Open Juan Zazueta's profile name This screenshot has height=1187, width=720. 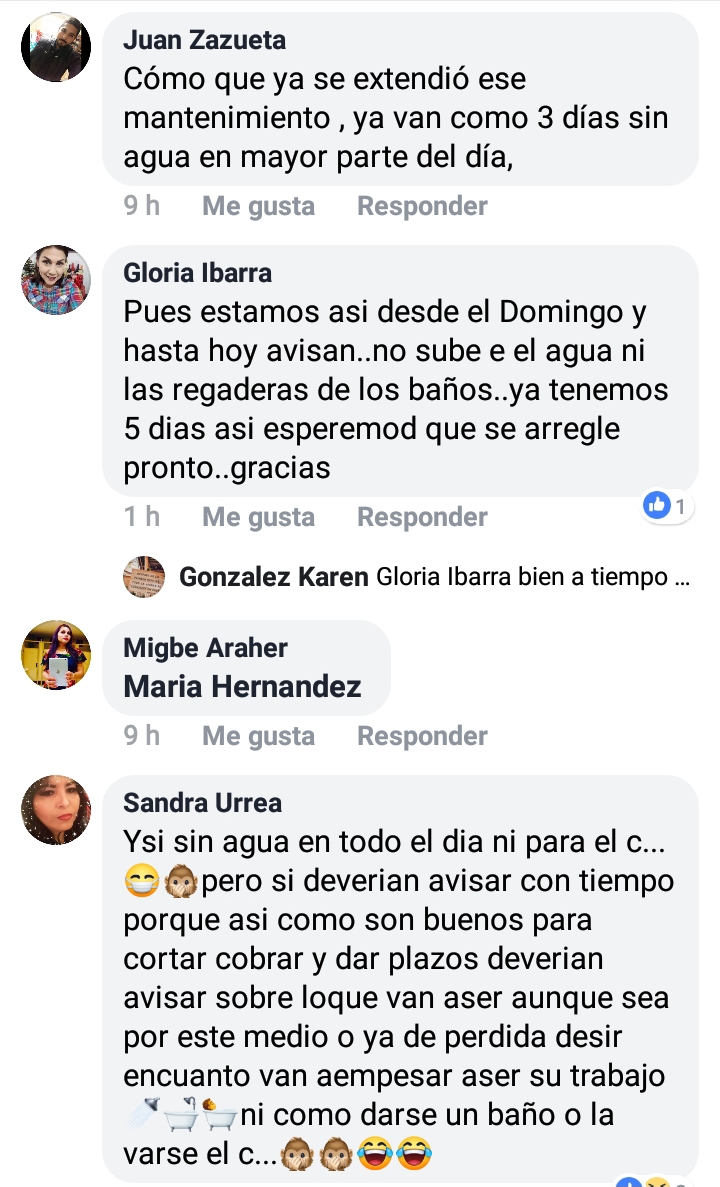pyautogui.click(x=204, y=40)
